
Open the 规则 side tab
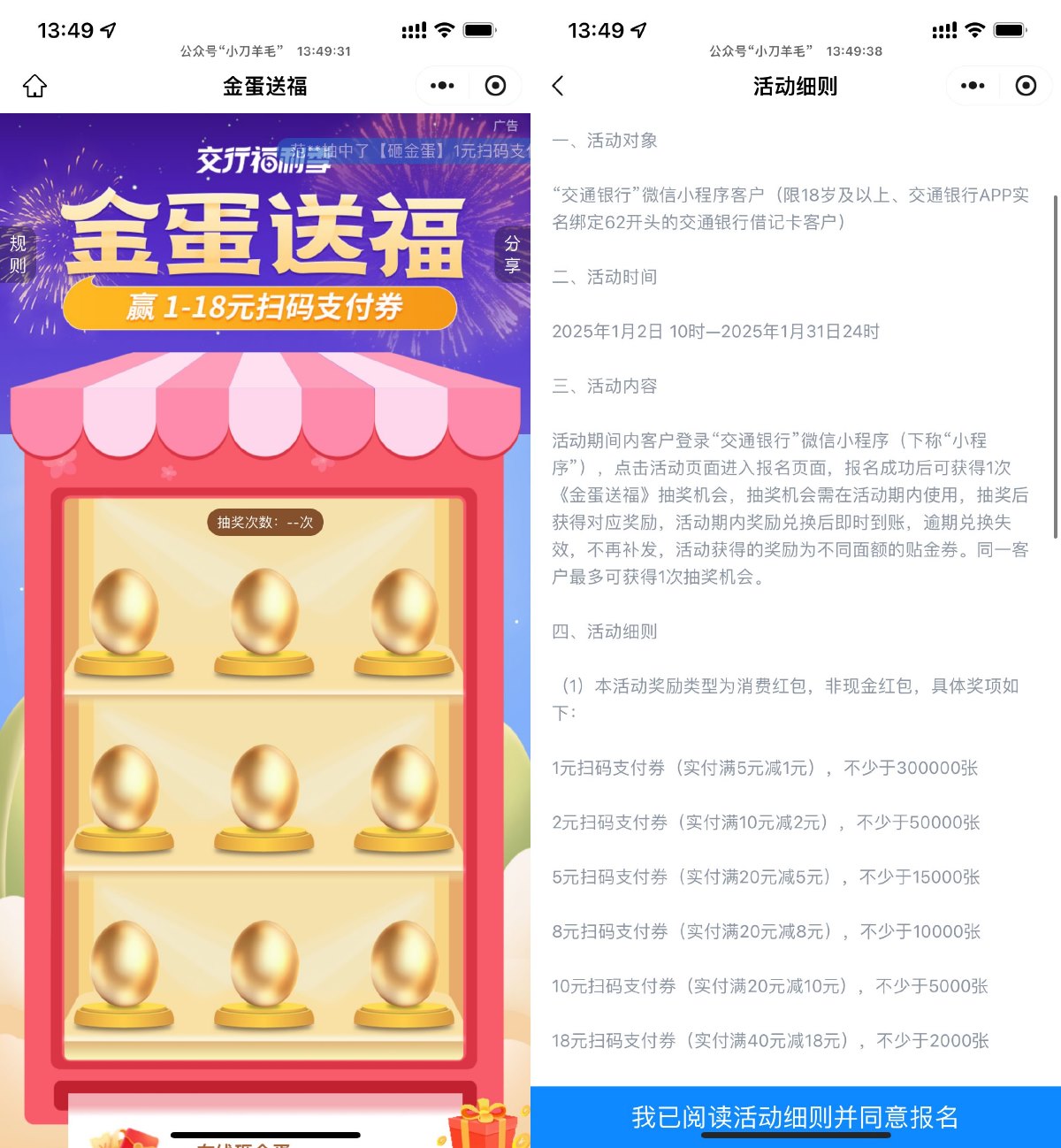pos(17,254)
